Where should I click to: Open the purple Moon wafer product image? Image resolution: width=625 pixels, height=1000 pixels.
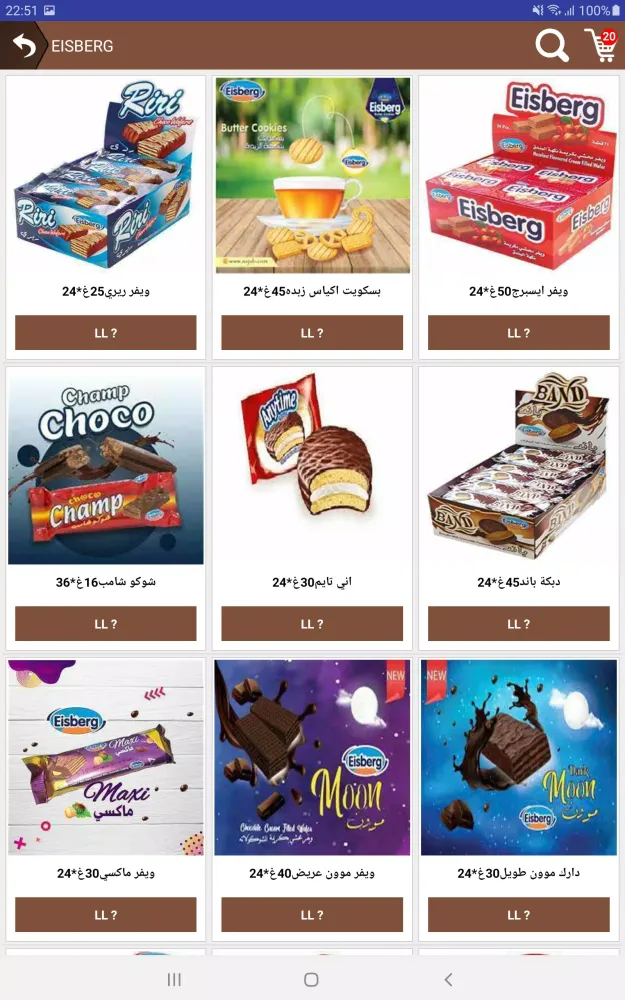(312, 758)
